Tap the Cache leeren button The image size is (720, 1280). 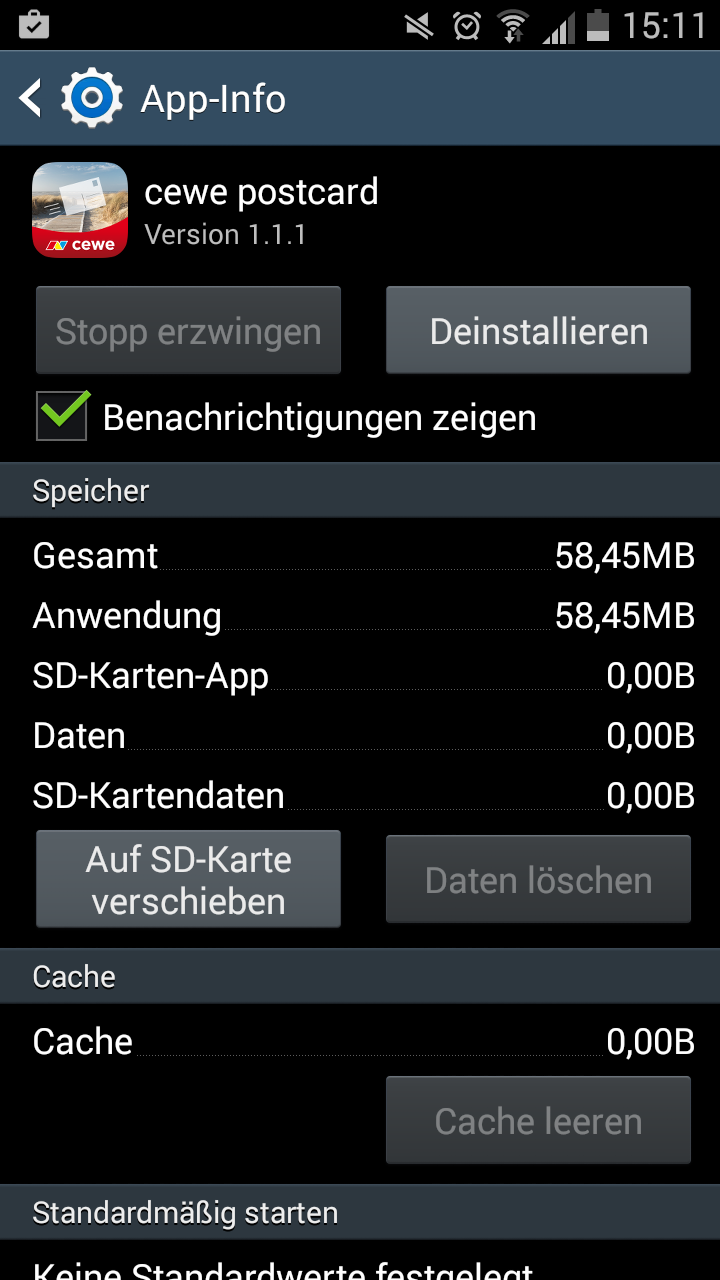[x=538, y=1121]
